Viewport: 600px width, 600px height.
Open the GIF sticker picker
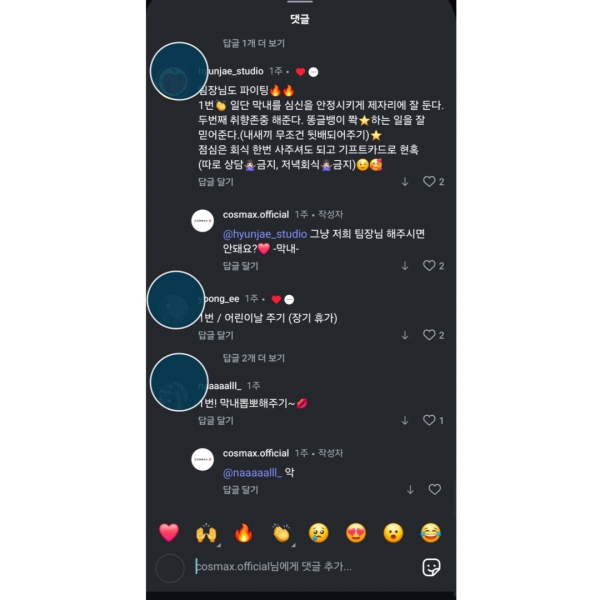coord(431,567)
